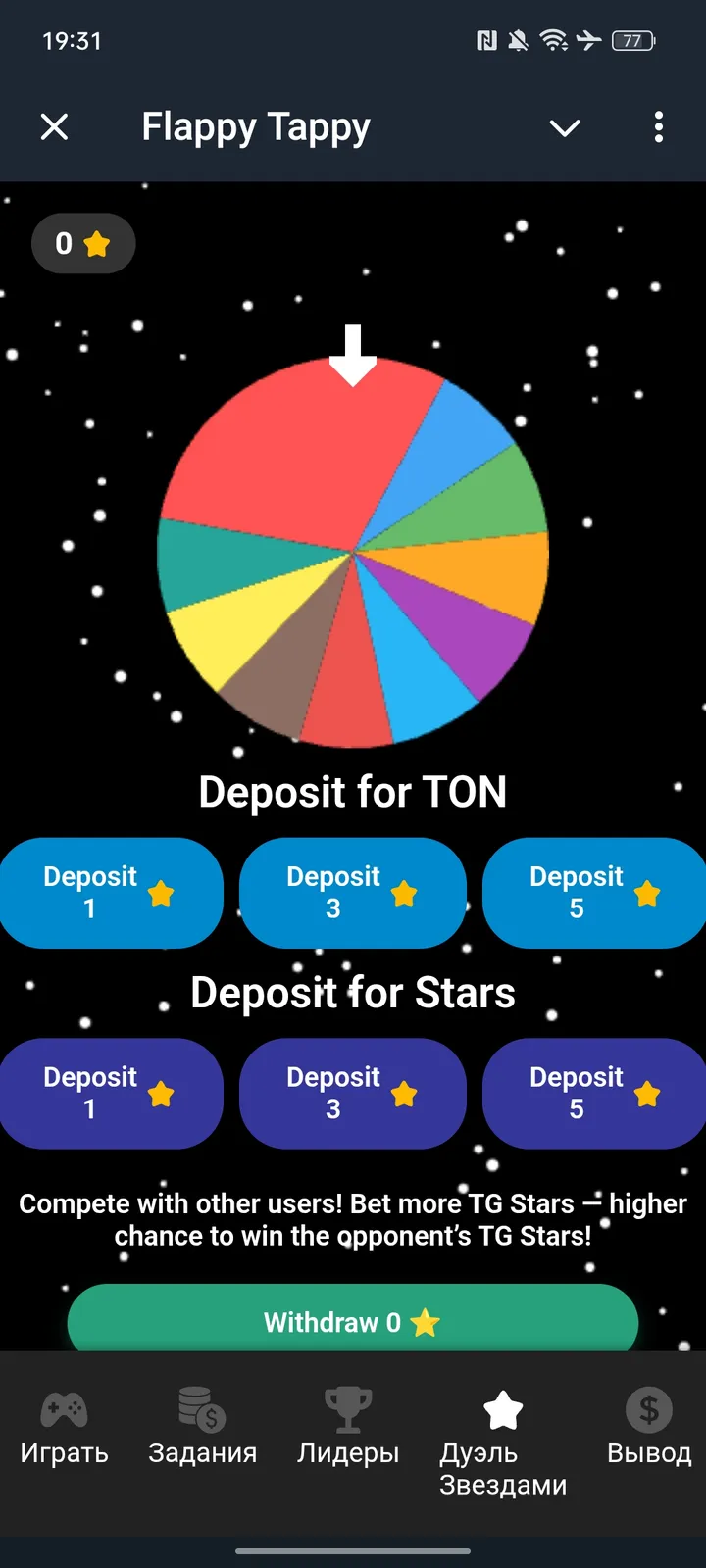Close the Flappy Tappy mini app

click(x=55, y=126)
